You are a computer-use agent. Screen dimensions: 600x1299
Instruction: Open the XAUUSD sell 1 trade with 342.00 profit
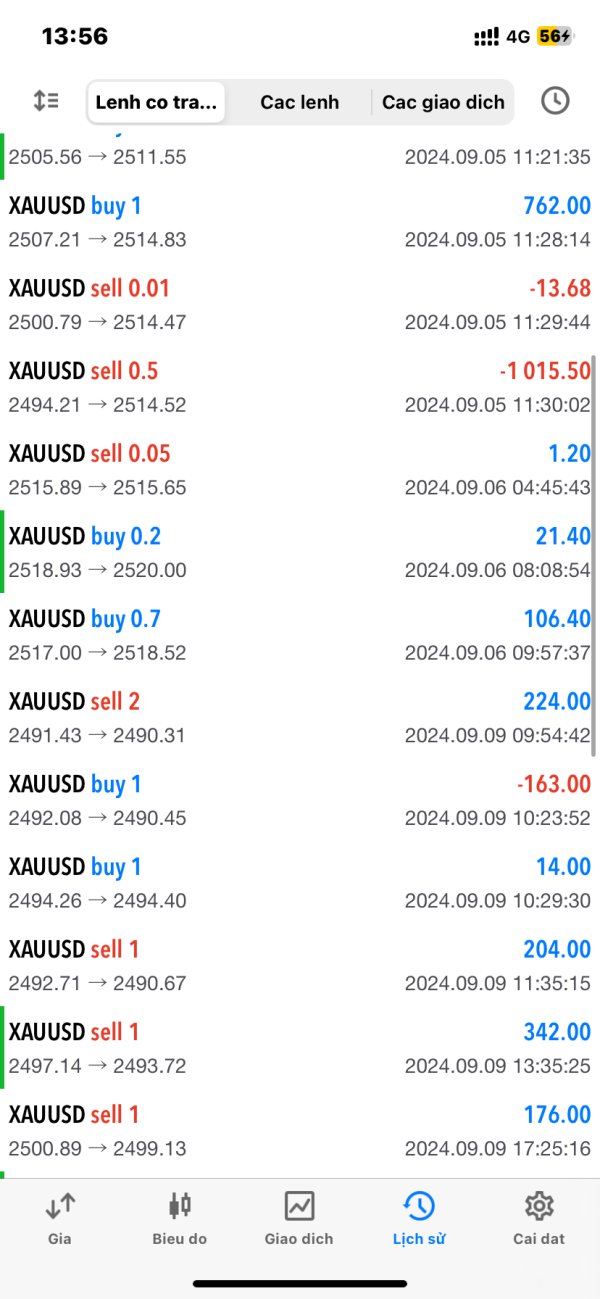(300, 1048)
